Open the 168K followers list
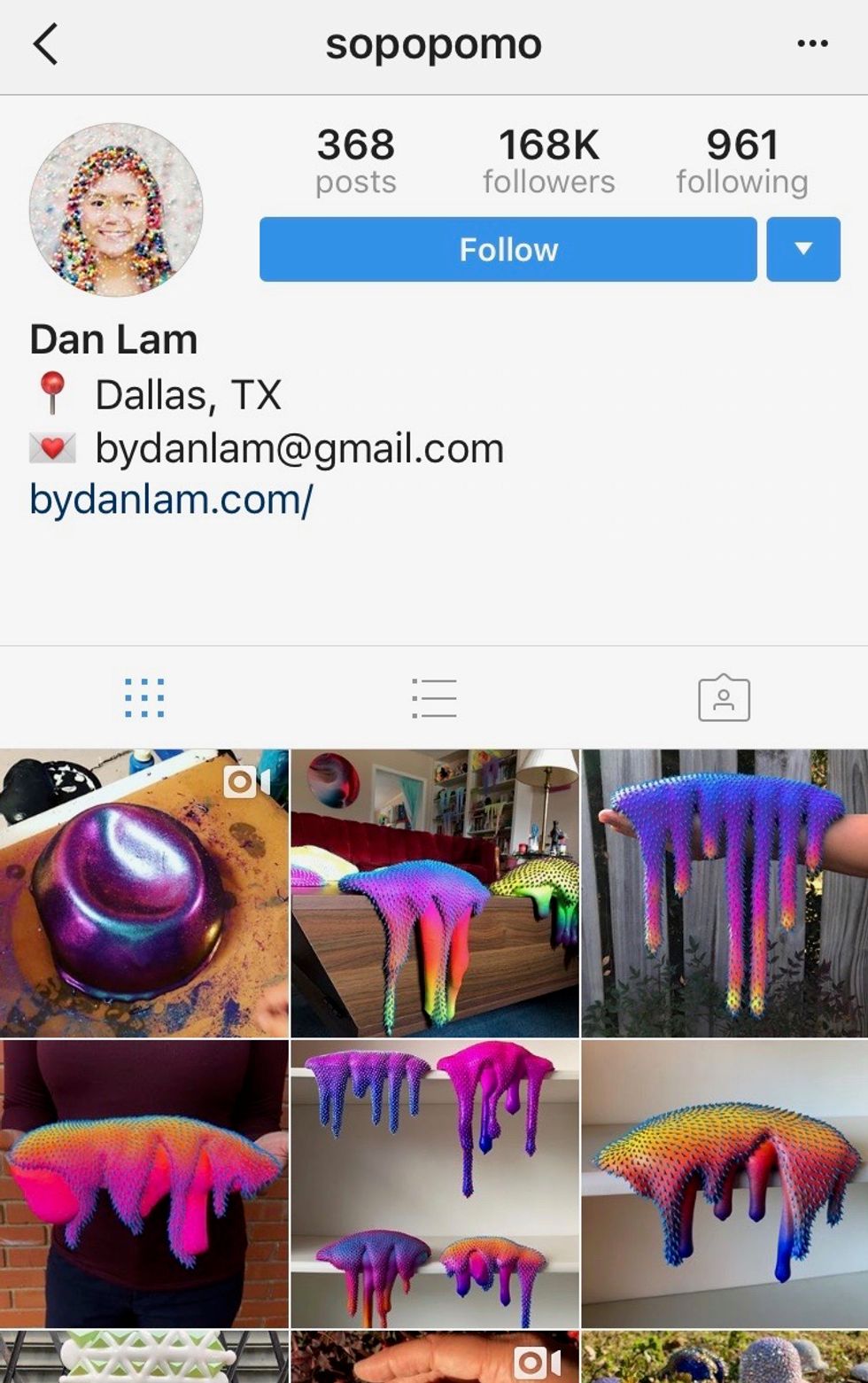Screen dimensions: 868x1383 pos(548,160)
